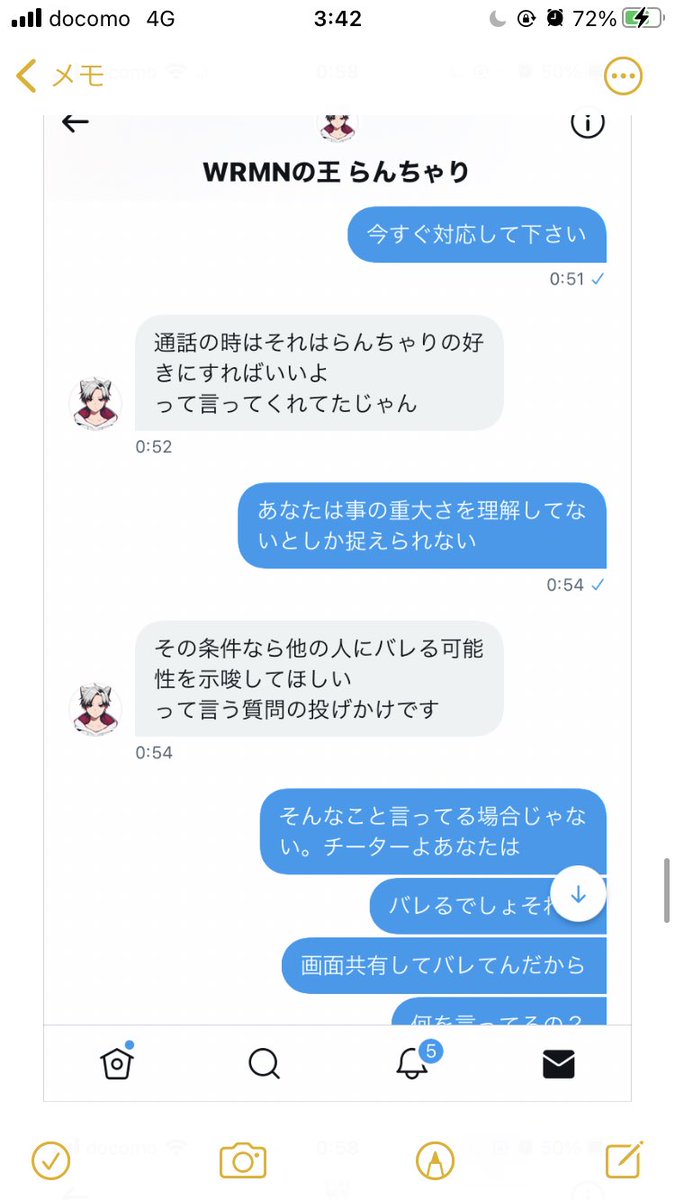Add a checklist to the note
Viewport: 675px width, 1200px height.
[x=50, y=1160]
